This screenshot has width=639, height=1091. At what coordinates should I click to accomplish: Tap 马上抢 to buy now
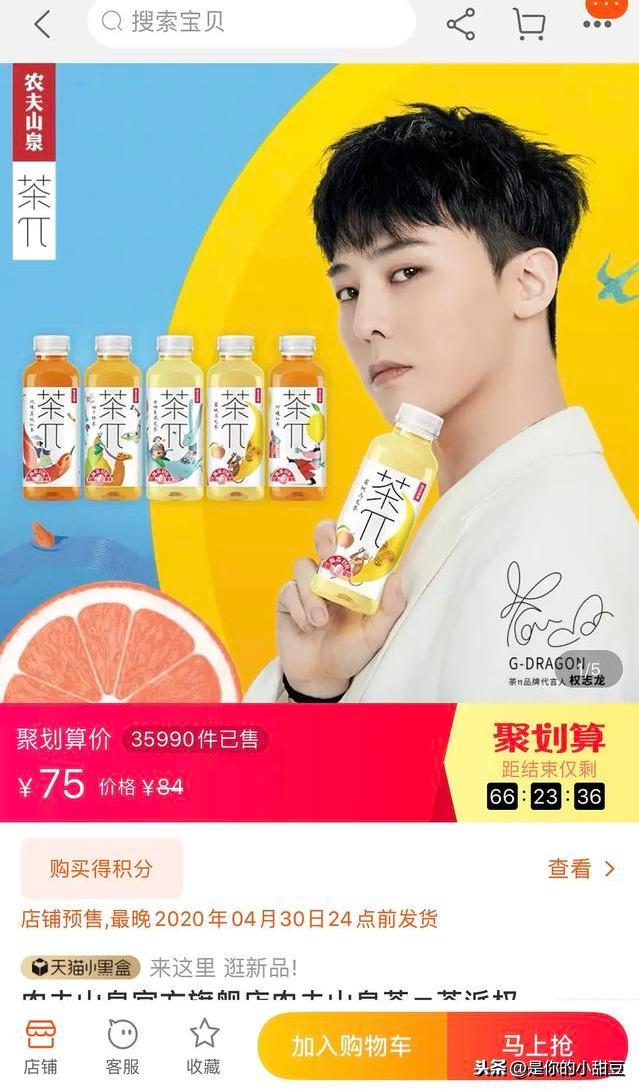point(538,1044)
